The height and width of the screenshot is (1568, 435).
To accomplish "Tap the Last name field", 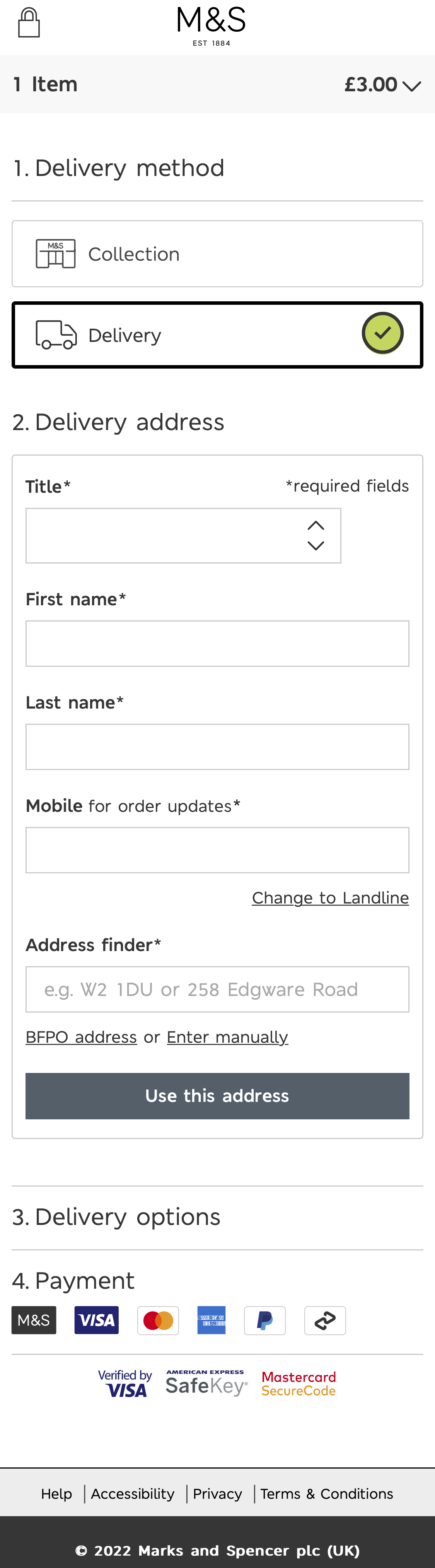I will (217, 747).
